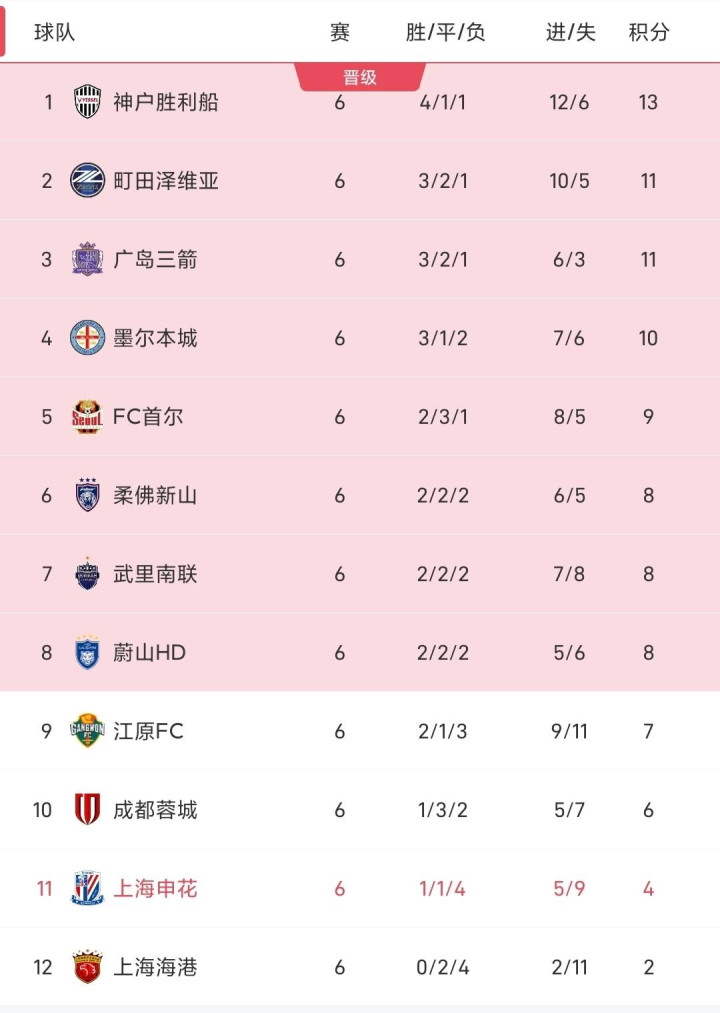The image size is (720, 1013).
Task: Tap the FC首尔 row
Action: 148,417
